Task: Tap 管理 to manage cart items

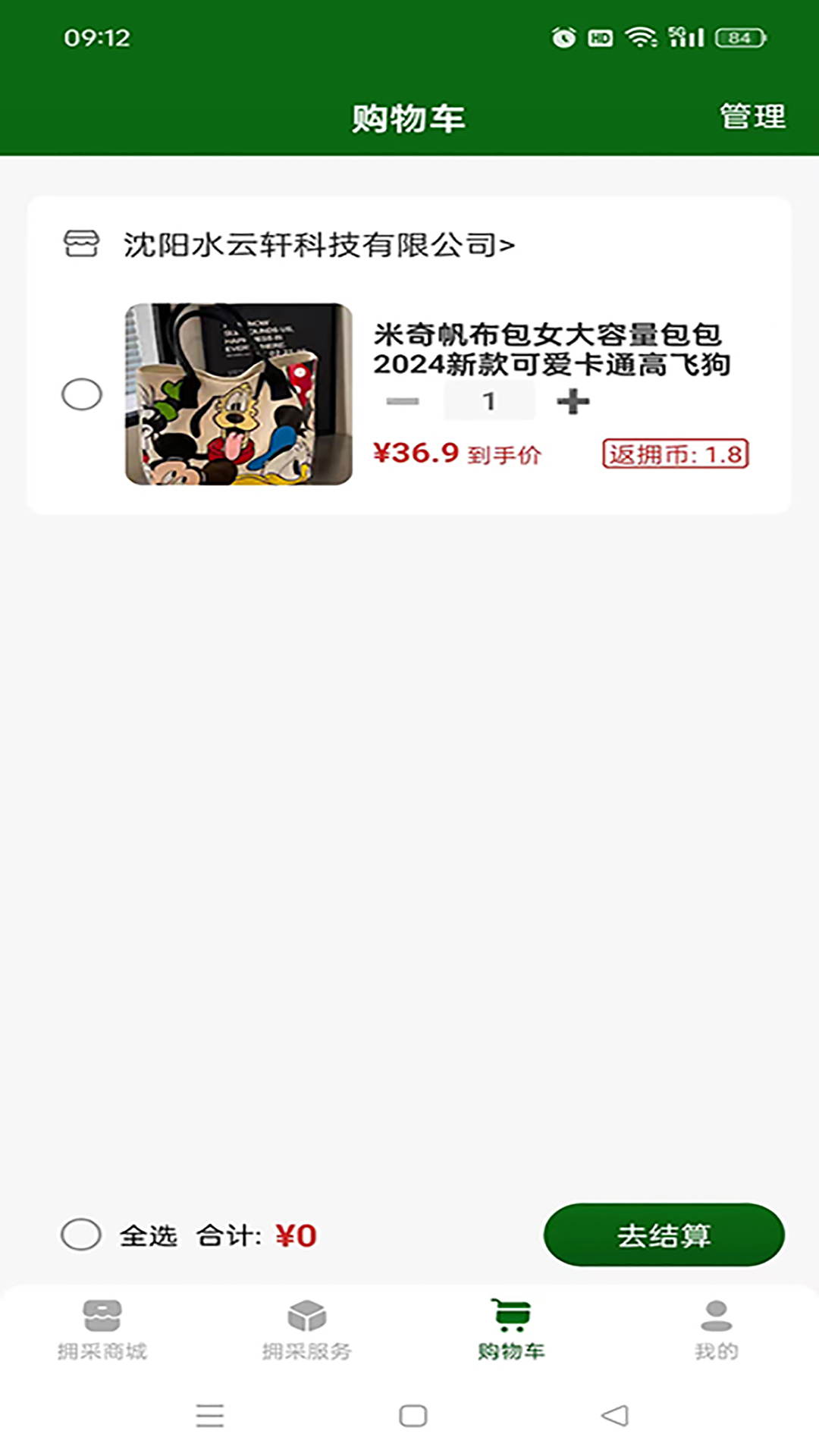Action: (x=752, y=117)
